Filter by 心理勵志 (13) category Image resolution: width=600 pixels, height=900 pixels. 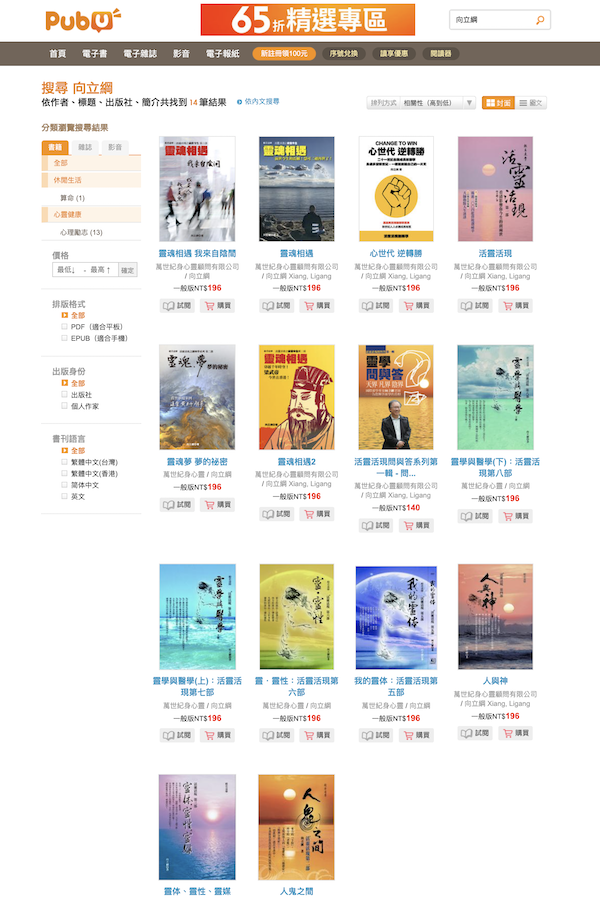(x=80, y=232)
